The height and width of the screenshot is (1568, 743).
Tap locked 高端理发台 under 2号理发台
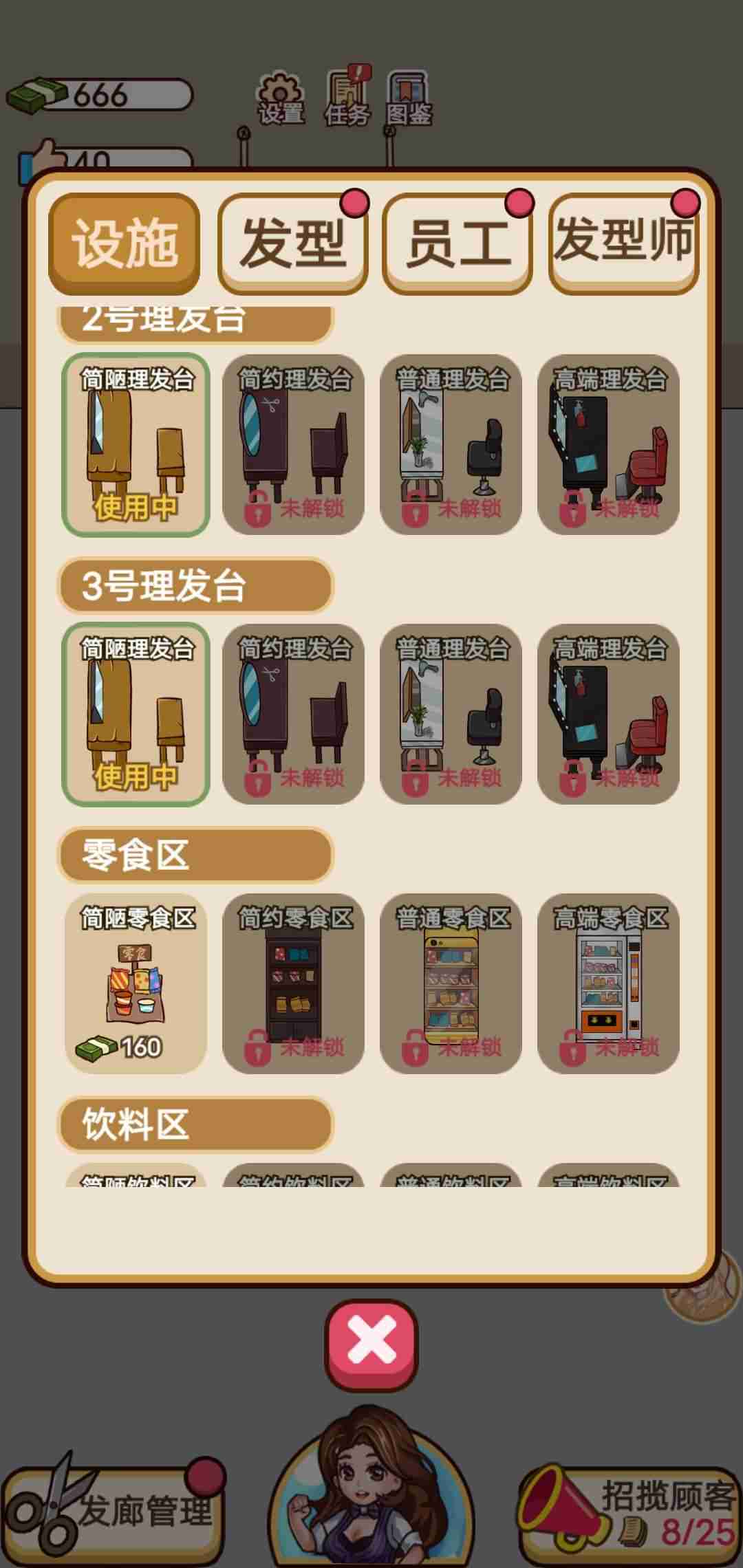coord(608,444)
